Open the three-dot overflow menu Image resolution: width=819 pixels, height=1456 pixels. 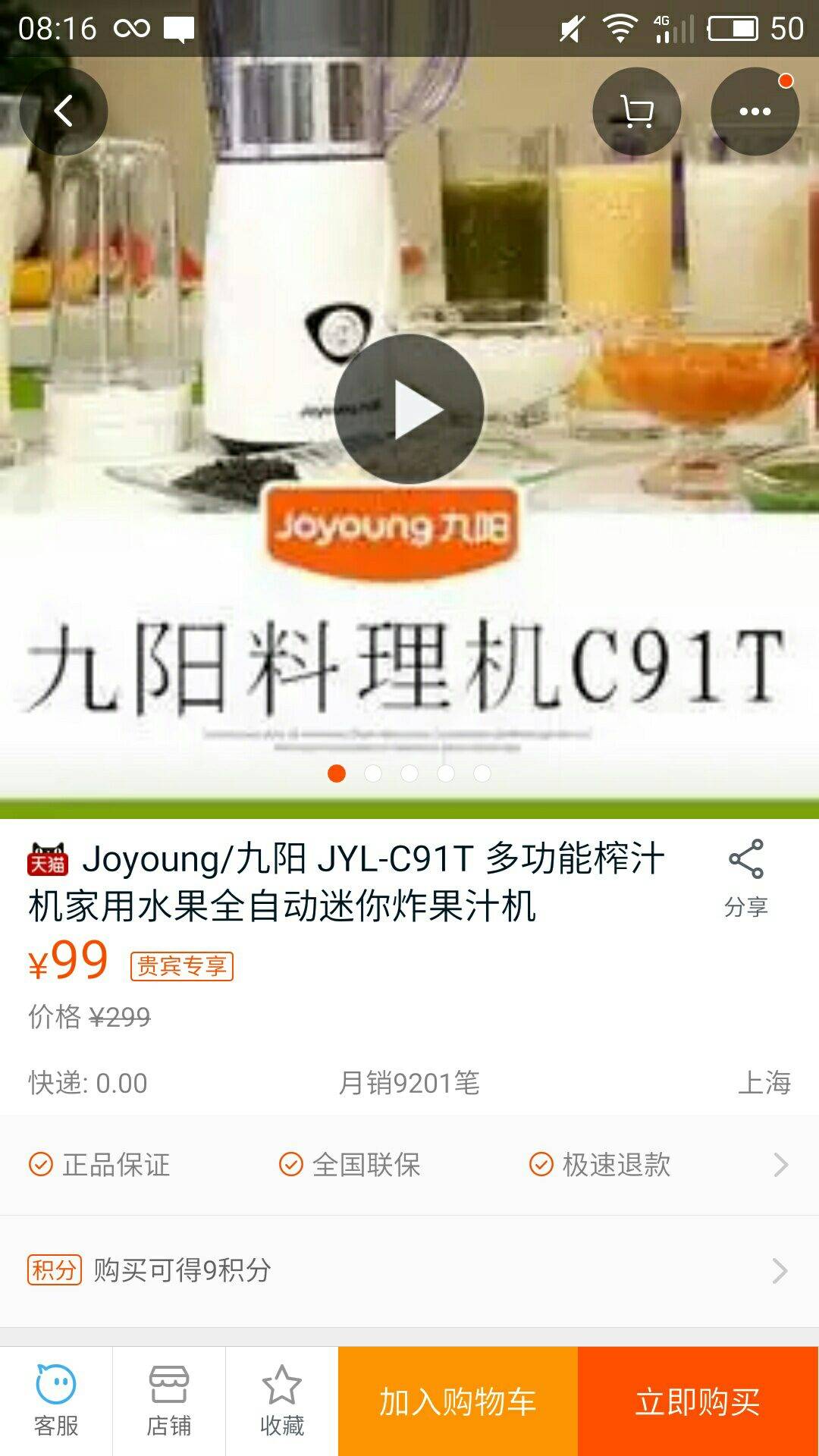click(x=755, y=111)
